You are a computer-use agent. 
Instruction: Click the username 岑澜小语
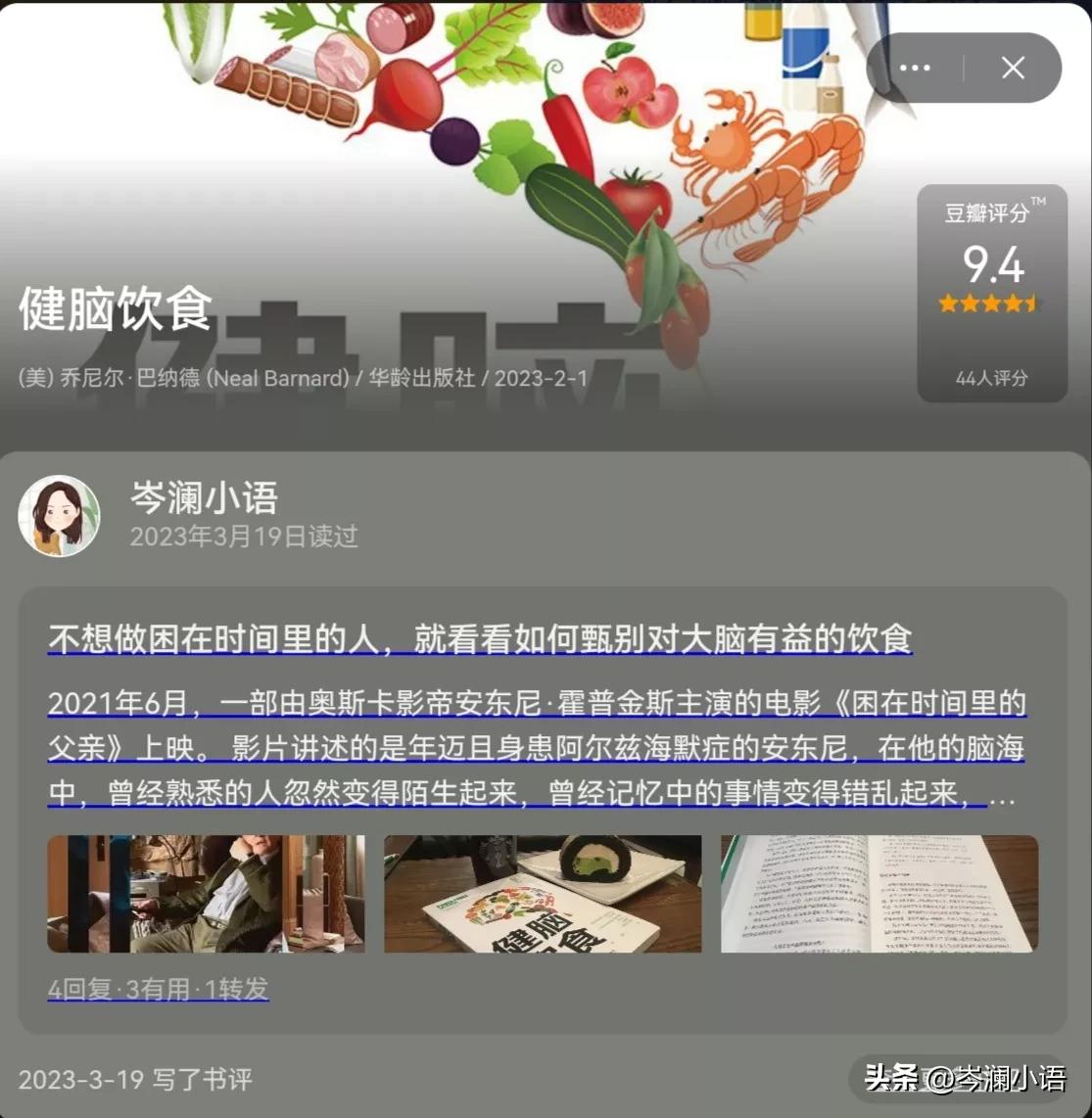click(205, 497)
